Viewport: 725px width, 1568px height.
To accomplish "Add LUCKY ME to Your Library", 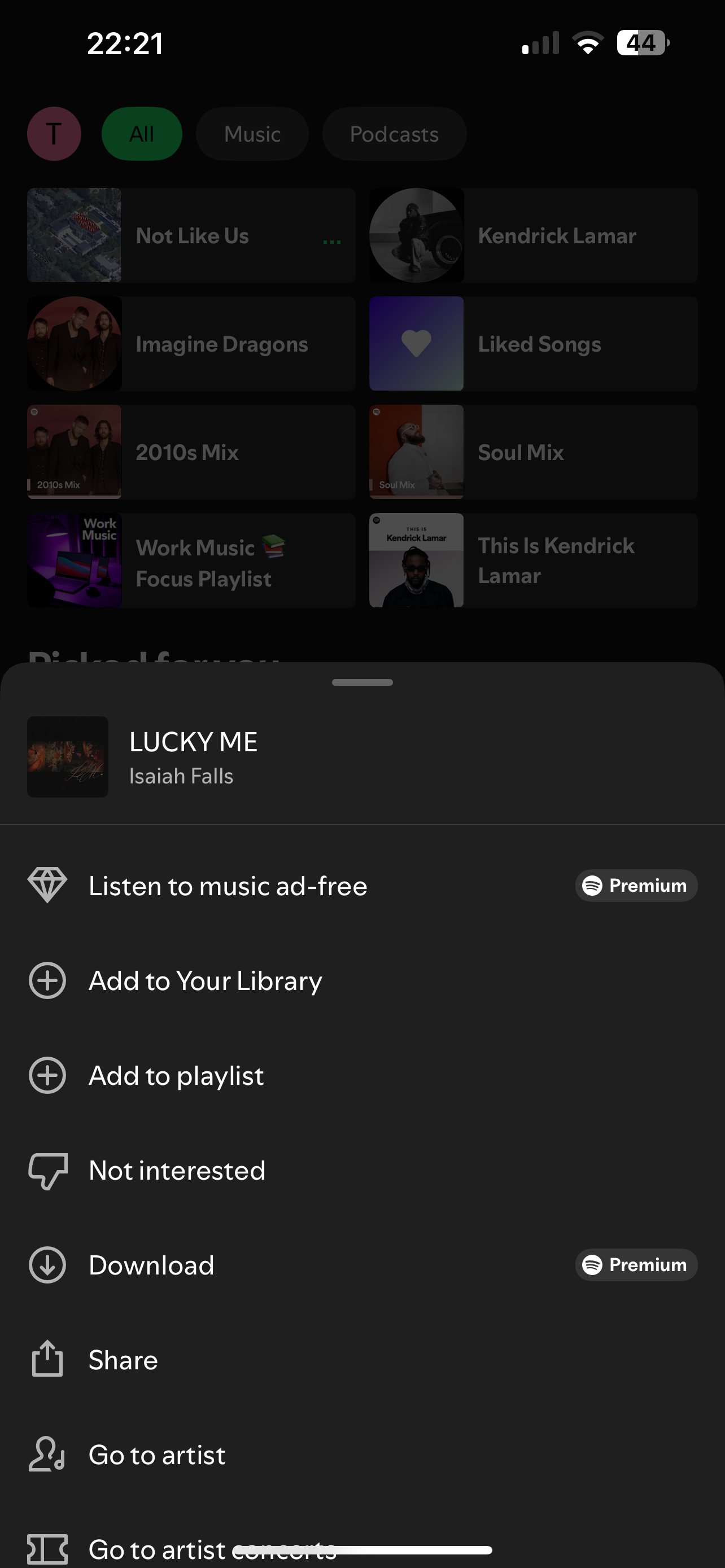I will pos(205,980).
